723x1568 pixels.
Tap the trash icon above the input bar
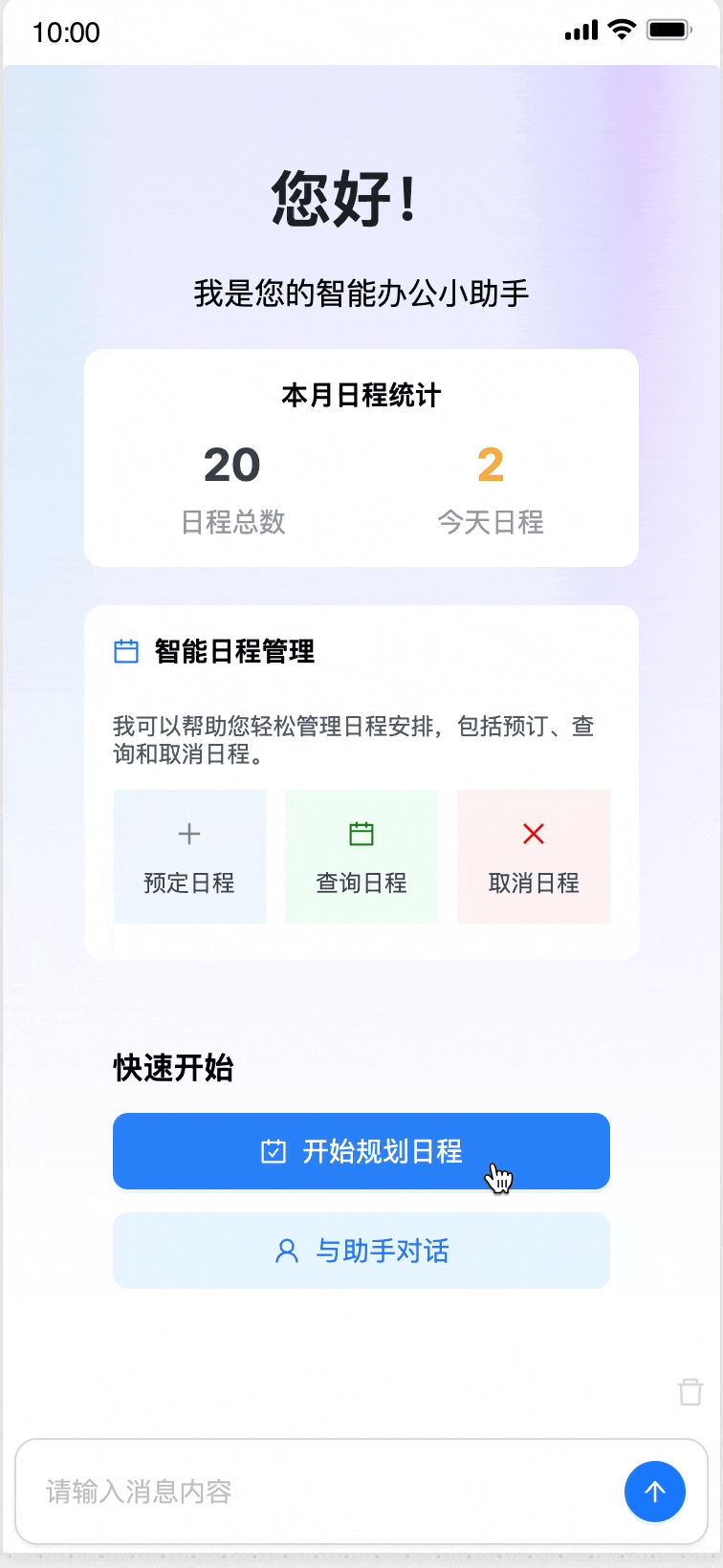(691, 1393)
